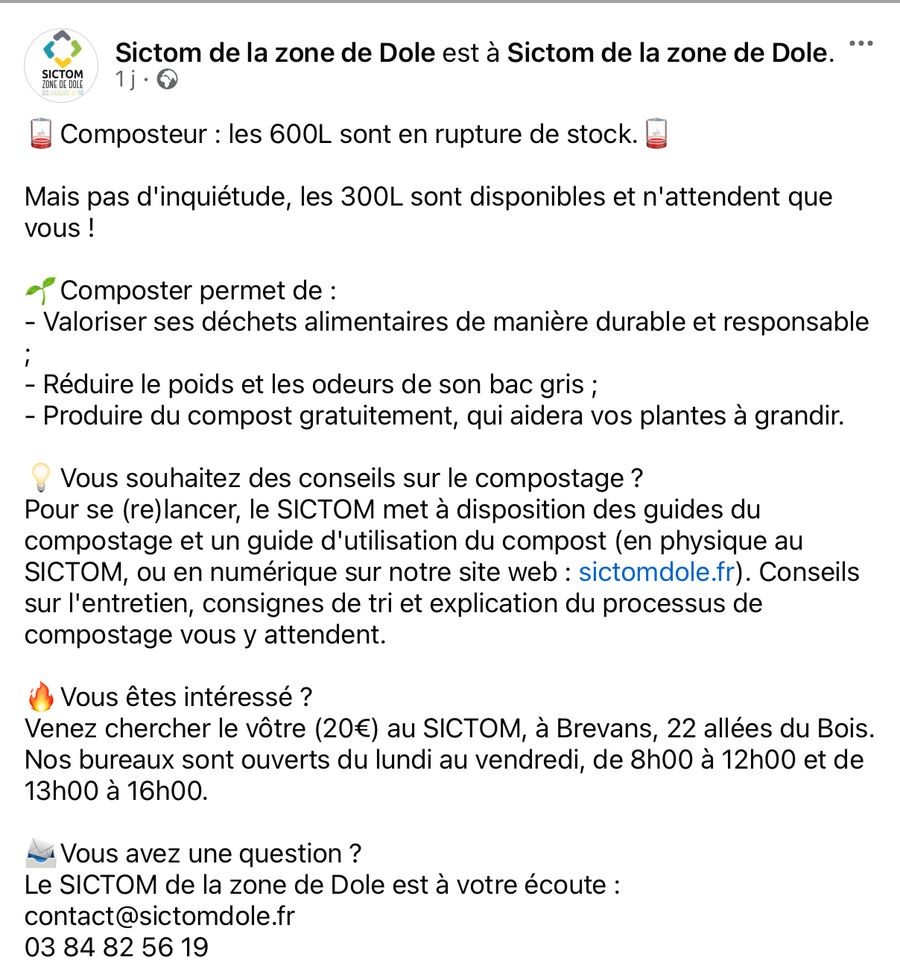The height and width of the screenshot is (966, 900).
Task: Tap the Sictom profile picture
Action: tap(61, 65)
